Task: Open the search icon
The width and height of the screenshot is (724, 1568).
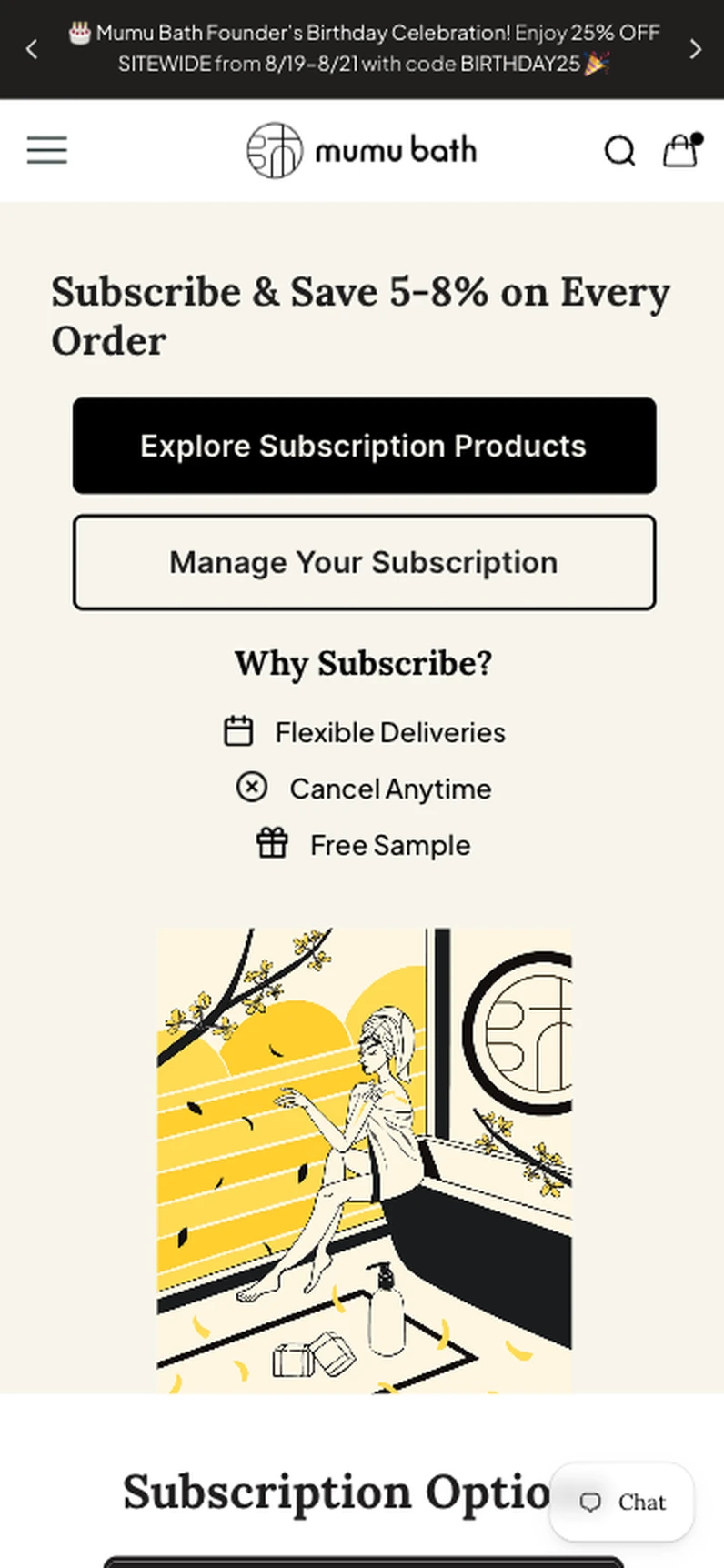Action: click(x=620, y=151)
